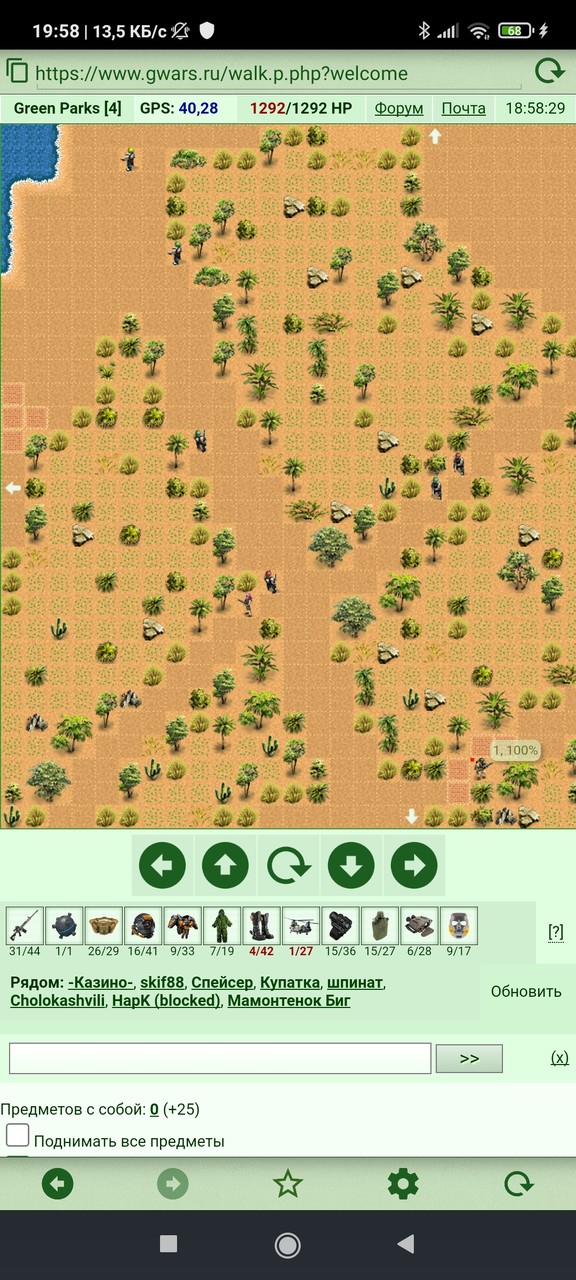The width and height of the screenshot is (576, 1280).
Task: Open Мамонтенок Биг player link
Action: (x=289, y=1000)
